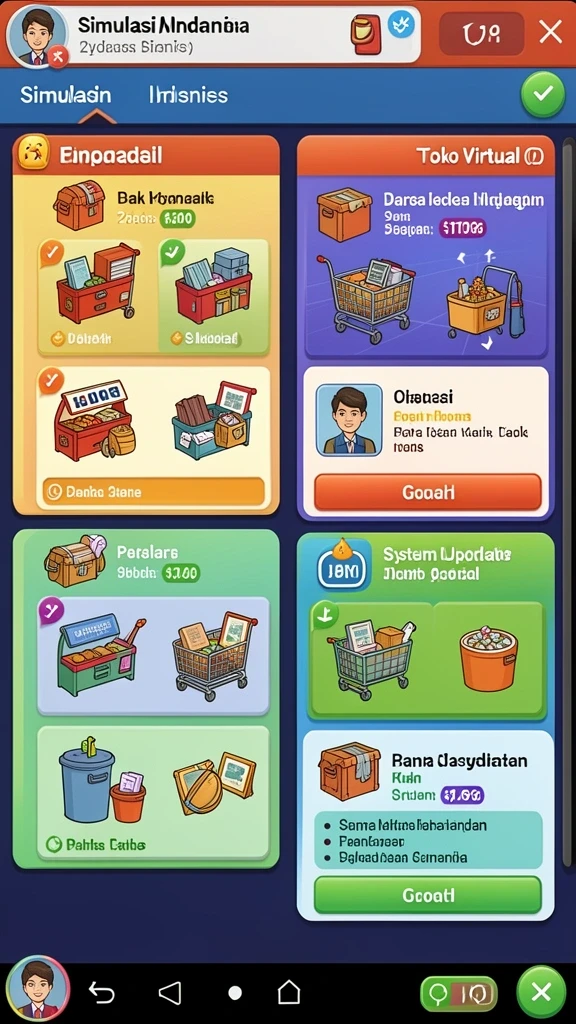The height and width of the screenshot is (1024, 576).
Task: Open the Persiare chest card tile with stall
Action: coord(153,656)
